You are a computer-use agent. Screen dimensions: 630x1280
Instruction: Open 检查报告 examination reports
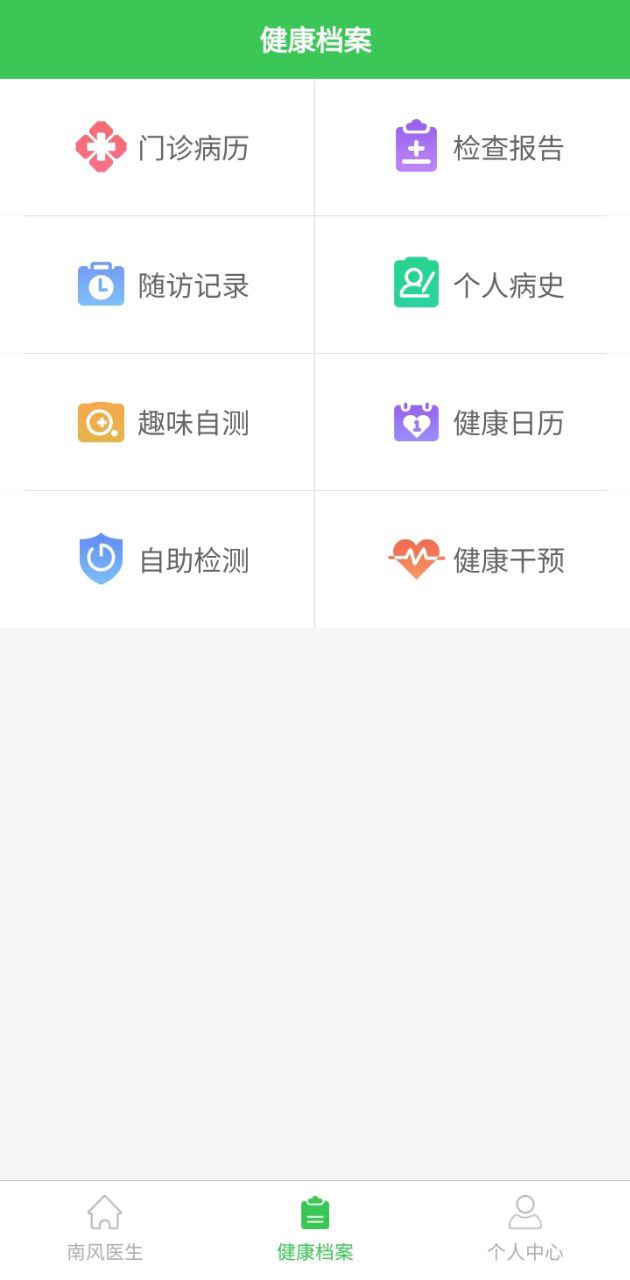[478, 148]
